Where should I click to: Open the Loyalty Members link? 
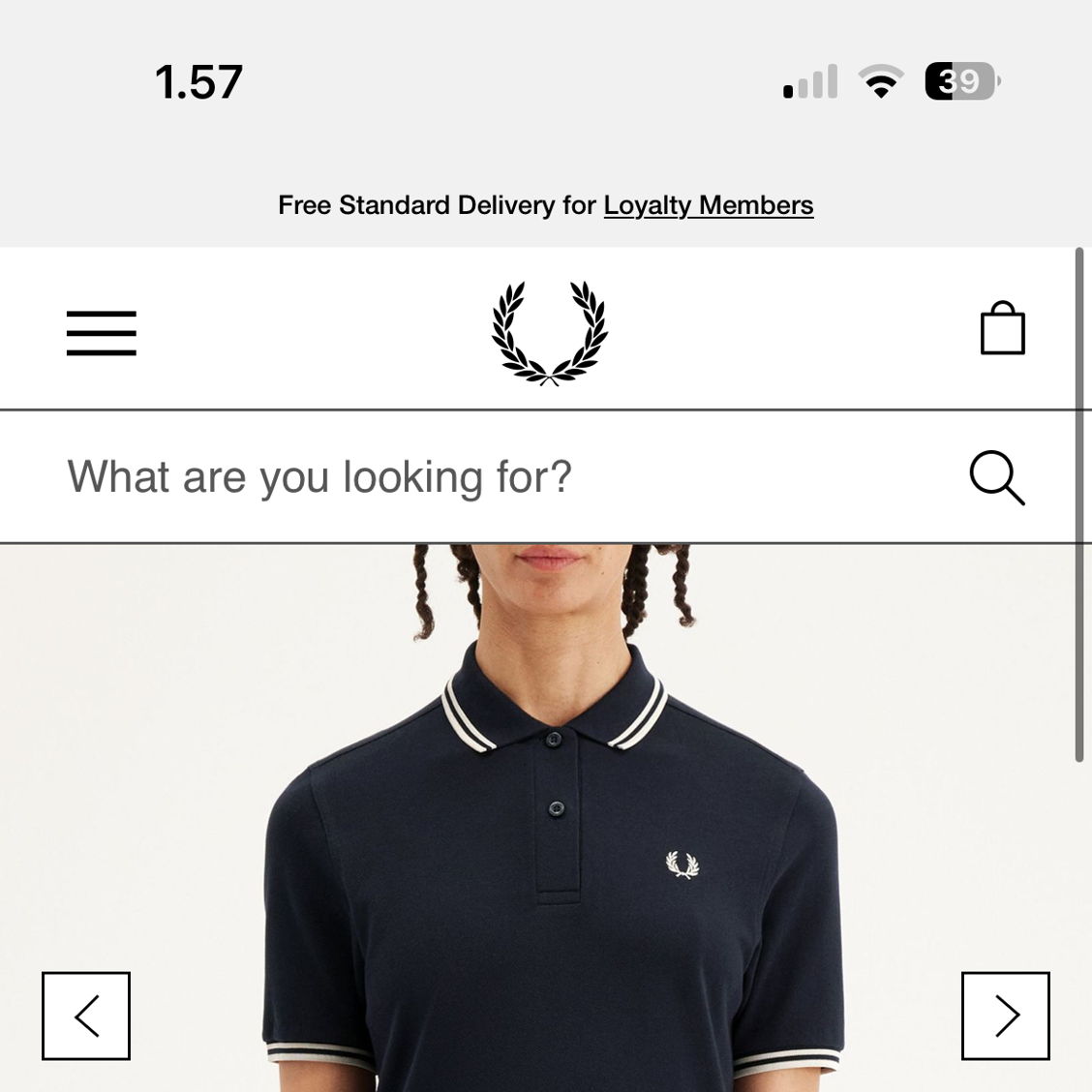click(708, 205)
